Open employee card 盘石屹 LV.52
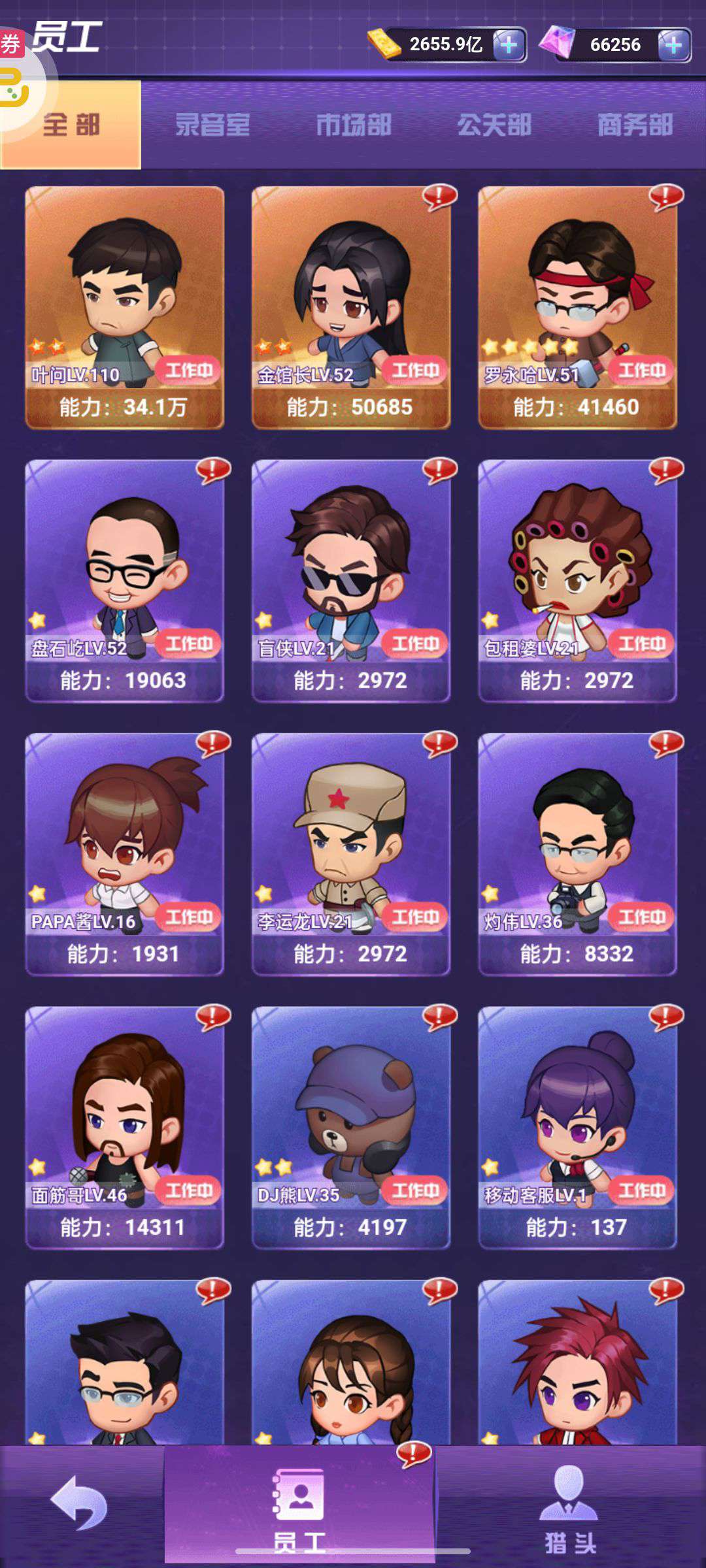The width and height of the screenshot is (706, 1568). (x=125, y=581)
